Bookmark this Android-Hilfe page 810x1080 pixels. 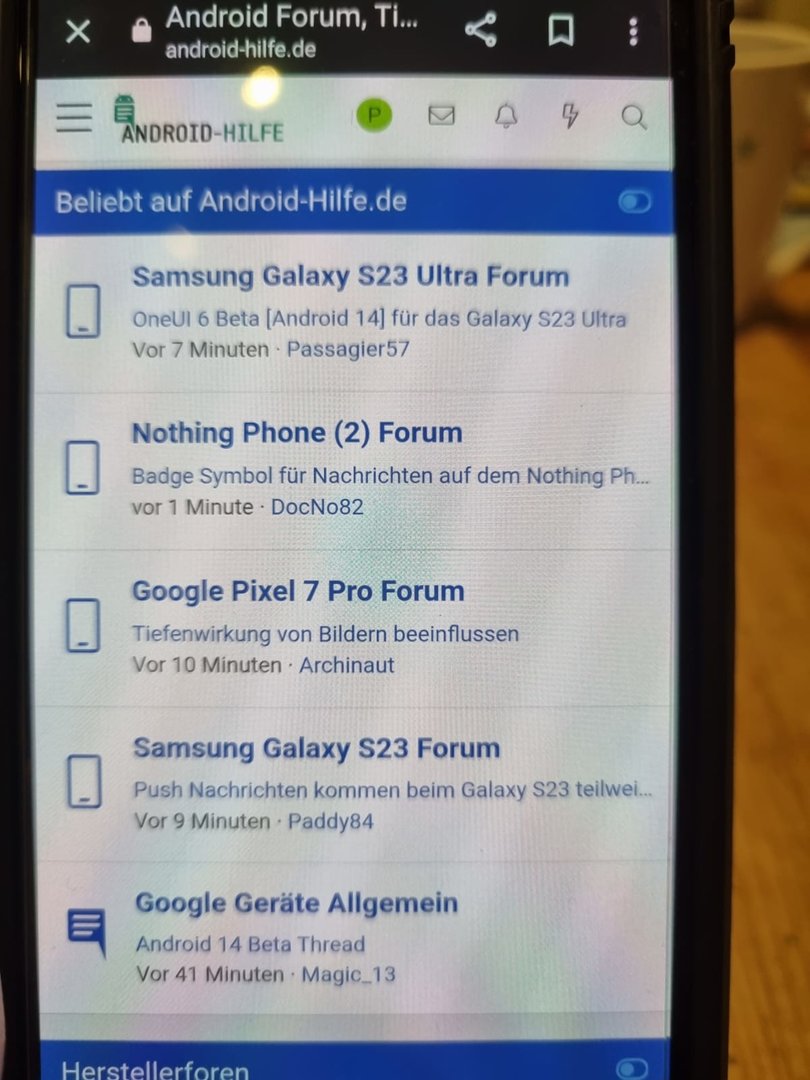pos(561,31)
